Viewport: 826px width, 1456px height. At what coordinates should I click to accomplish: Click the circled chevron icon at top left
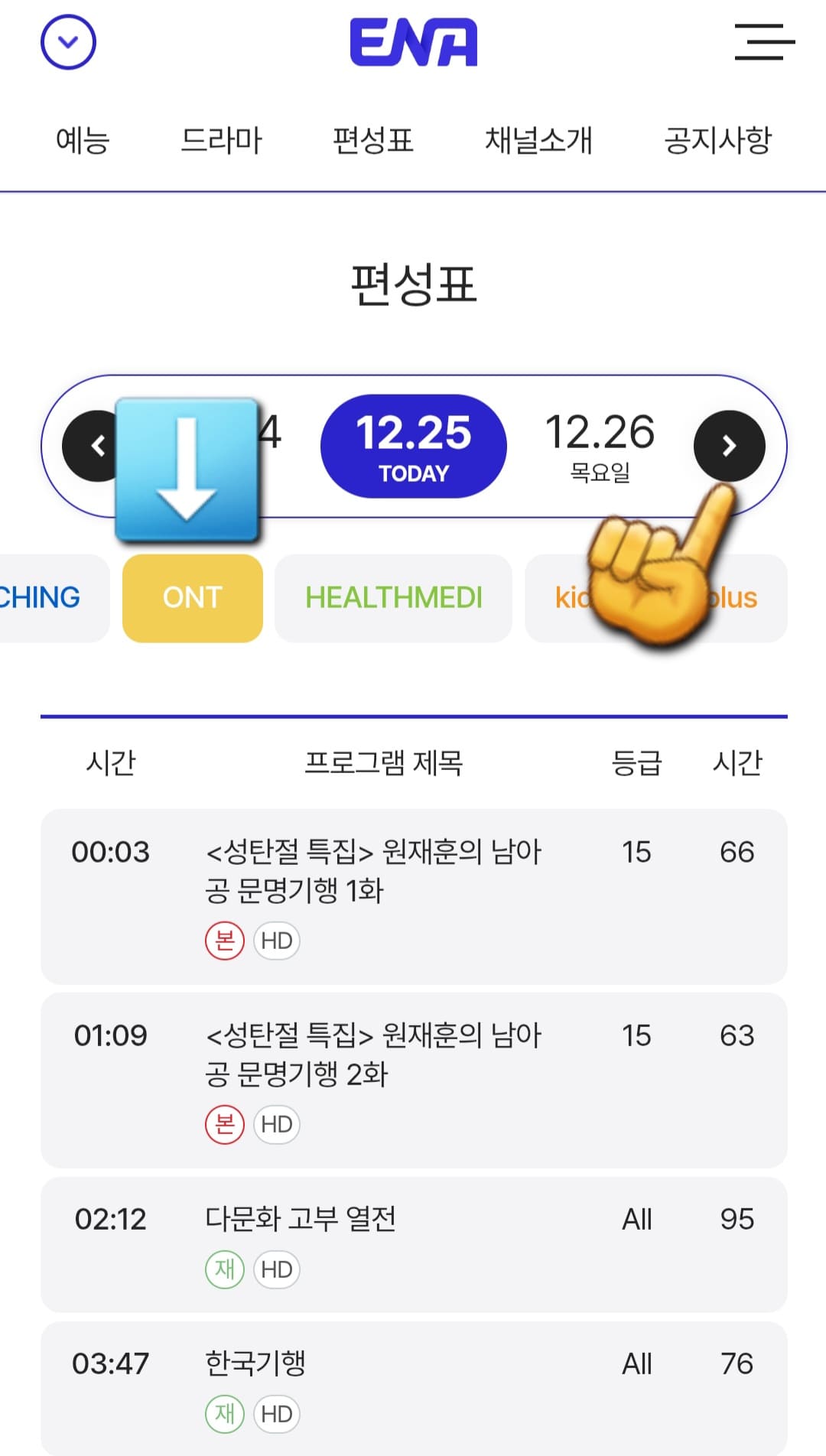pyautogui.click(x=67, y=42)
